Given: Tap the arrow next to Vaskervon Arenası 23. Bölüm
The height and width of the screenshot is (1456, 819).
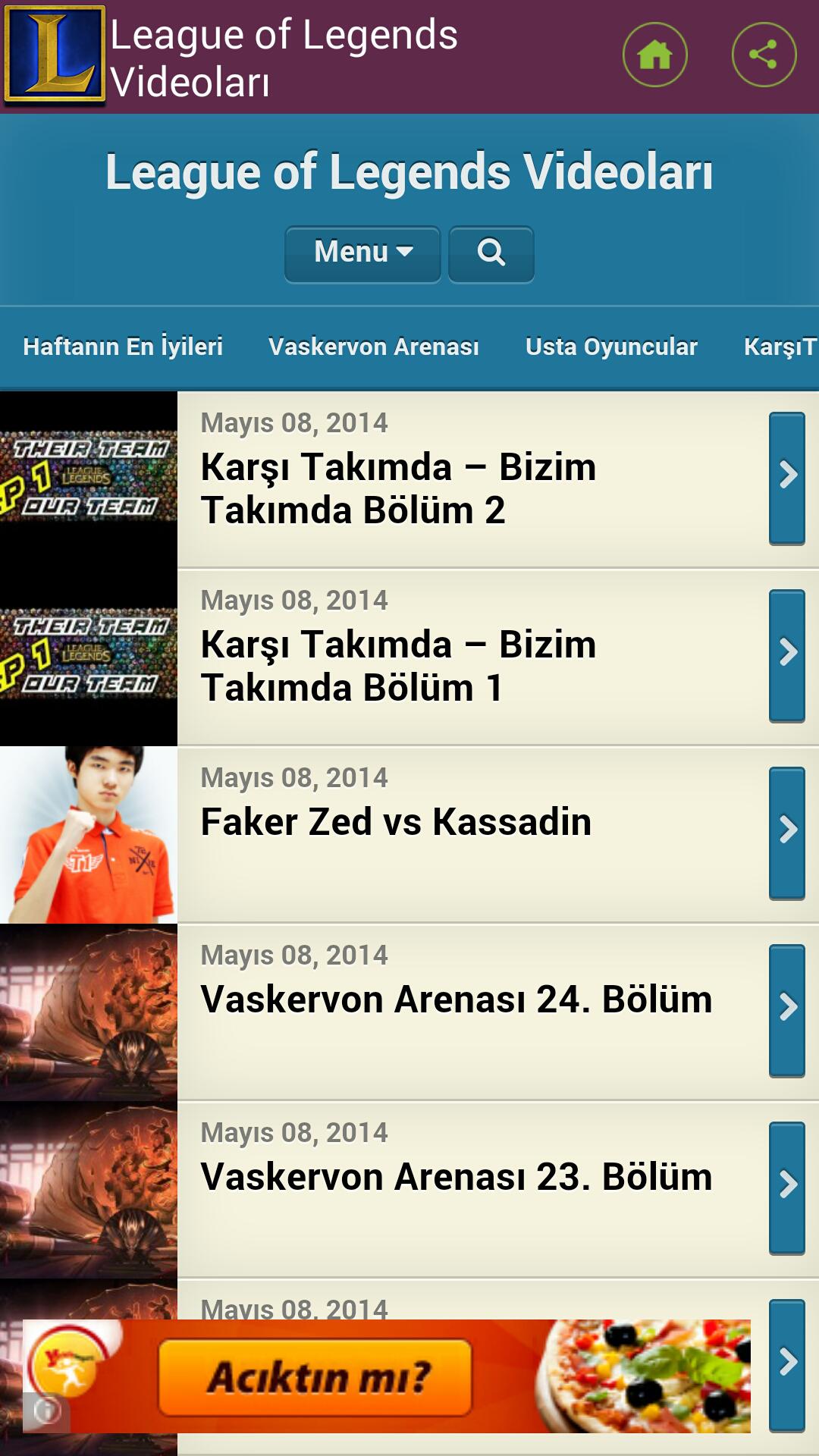Looking at the screenshot, I should [786, 1188].
